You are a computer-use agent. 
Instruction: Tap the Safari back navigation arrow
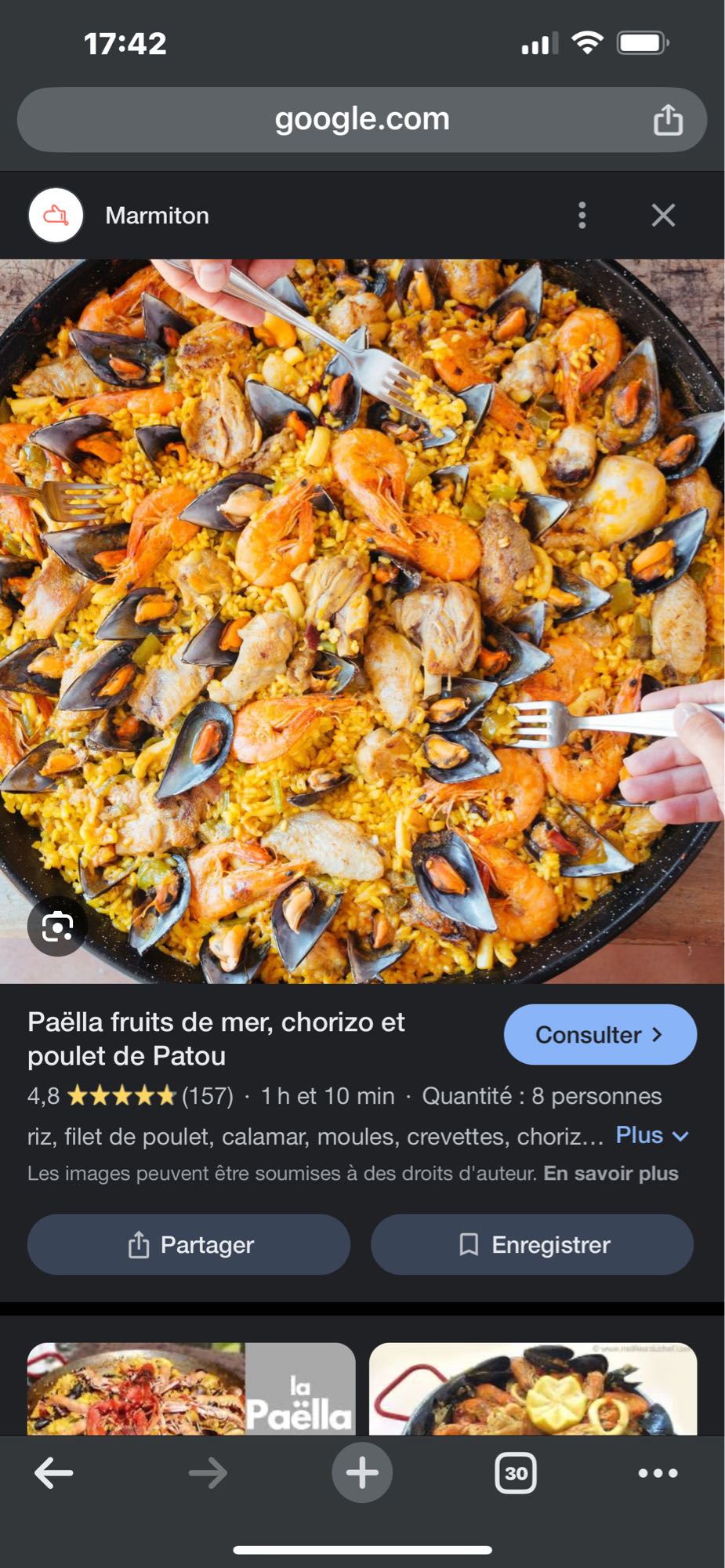53,1472
